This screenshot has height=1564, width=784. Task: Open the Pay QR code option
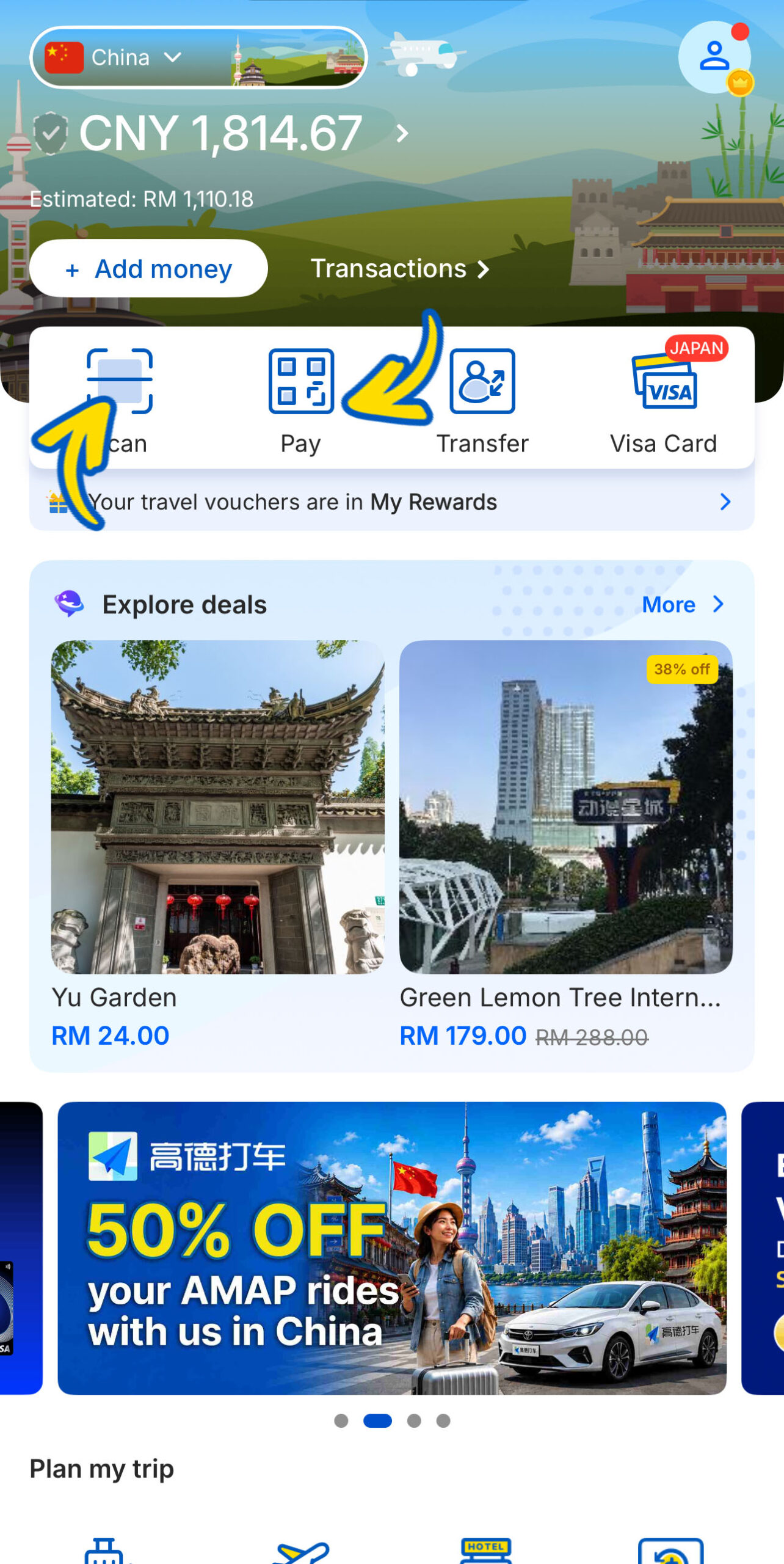(301, 401)
